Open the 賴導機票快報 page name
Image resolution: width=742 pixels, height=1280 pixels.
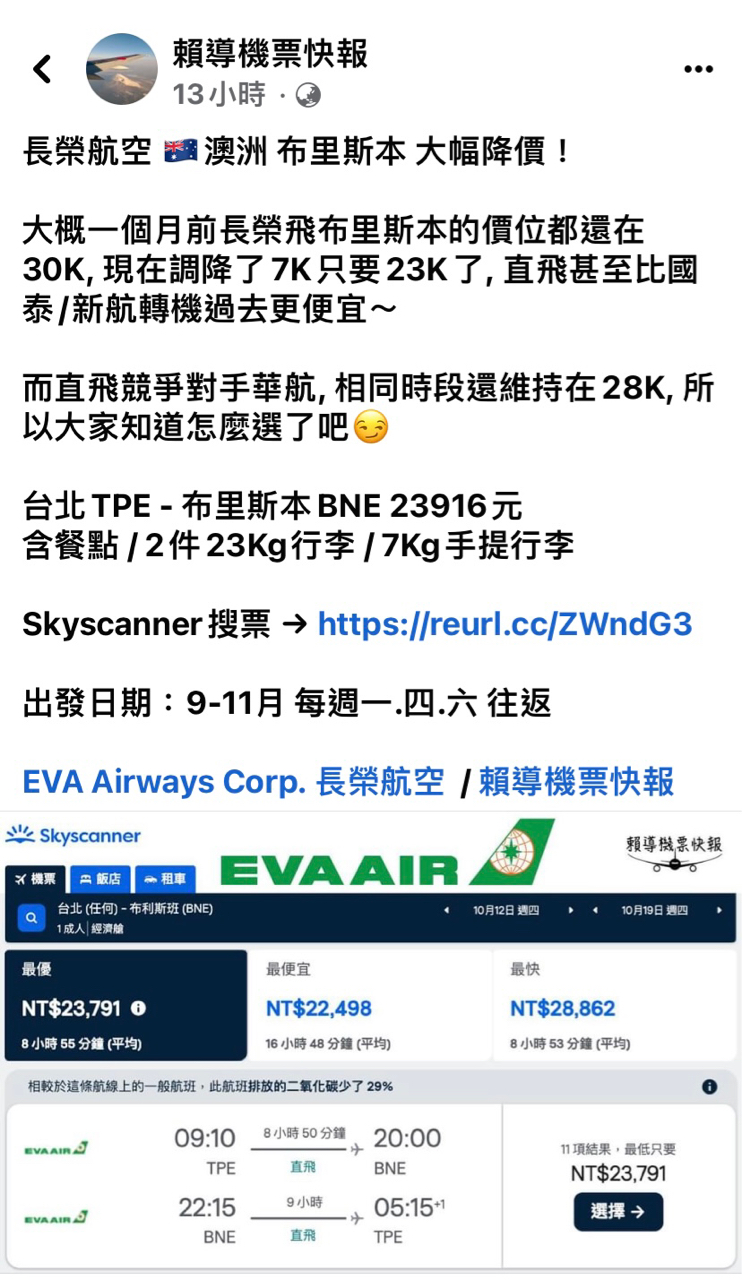[270, 52]
